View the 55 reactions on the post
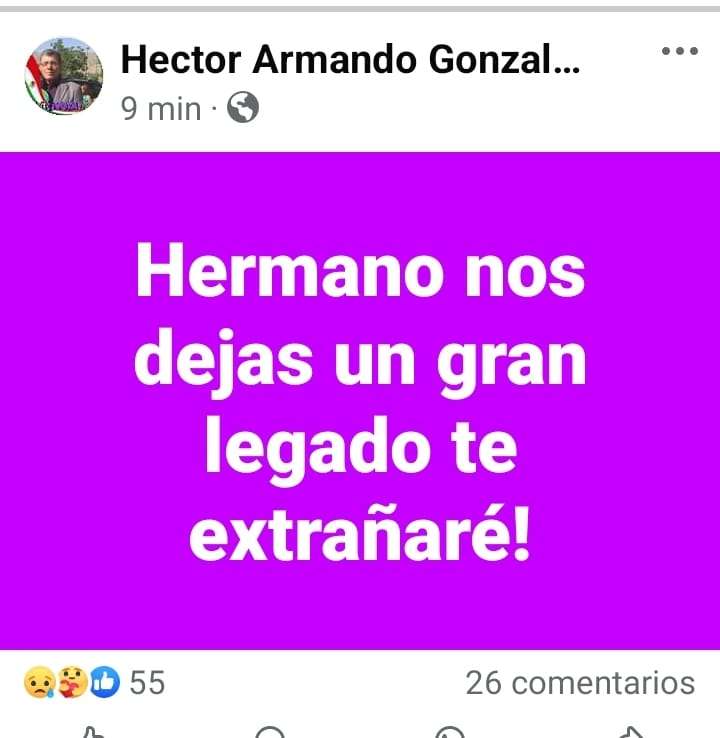 click(94, 683)
